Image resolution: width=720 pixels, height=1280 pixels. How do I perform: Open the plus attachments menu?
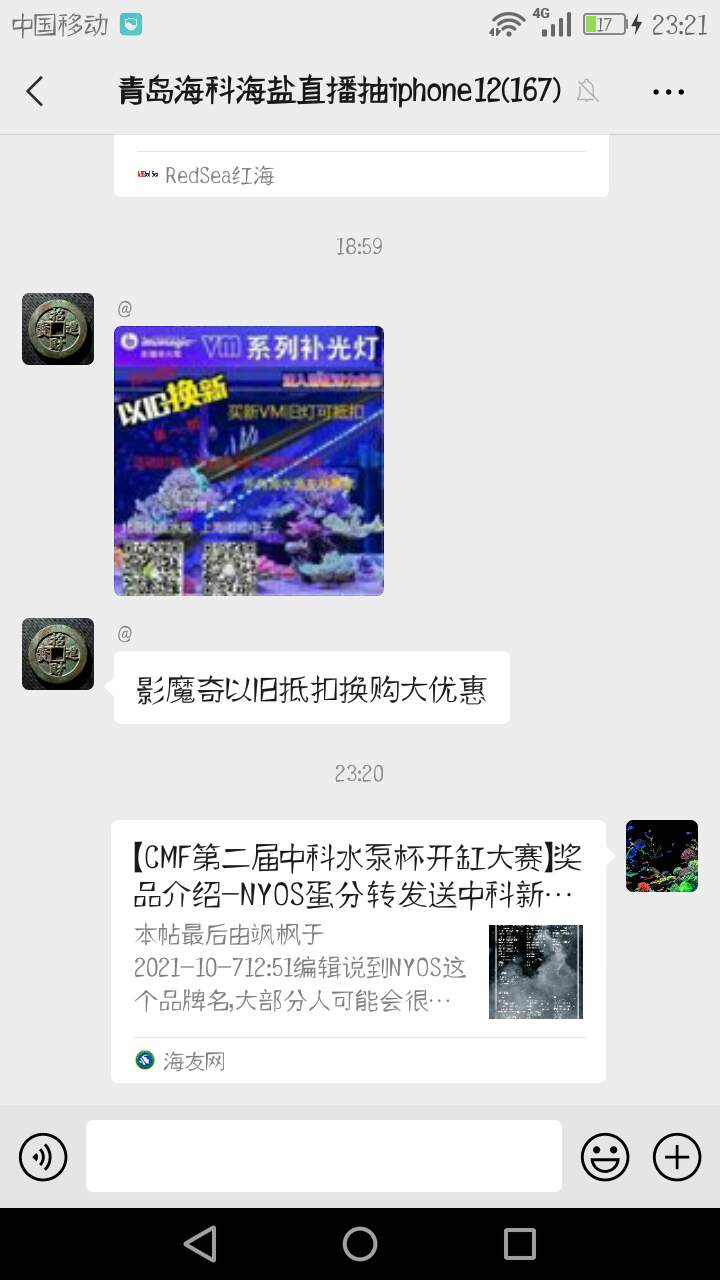tap(677, 1158)
